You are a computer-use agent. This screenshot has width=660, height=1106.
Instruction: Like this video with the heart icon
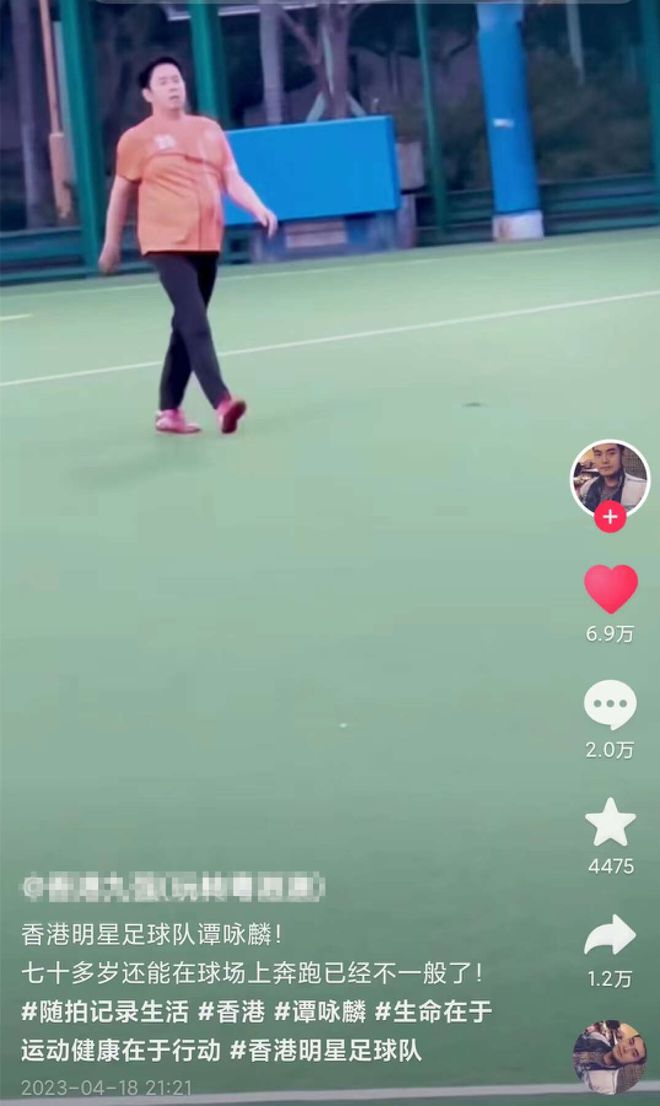[x=610, y=589]
